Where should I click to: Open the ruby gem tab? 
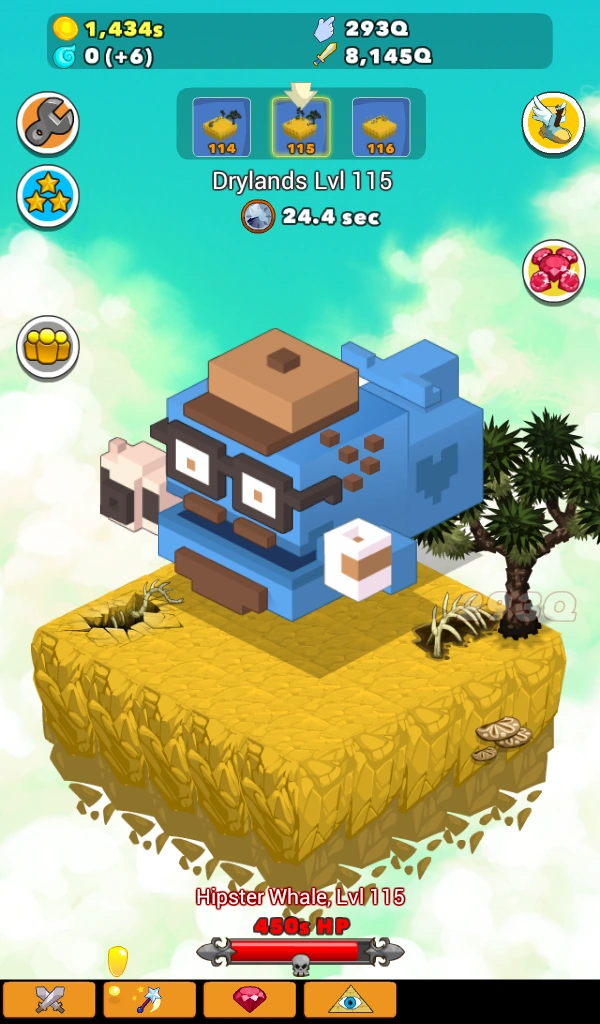pyautogui.click(x=249, y=999)
